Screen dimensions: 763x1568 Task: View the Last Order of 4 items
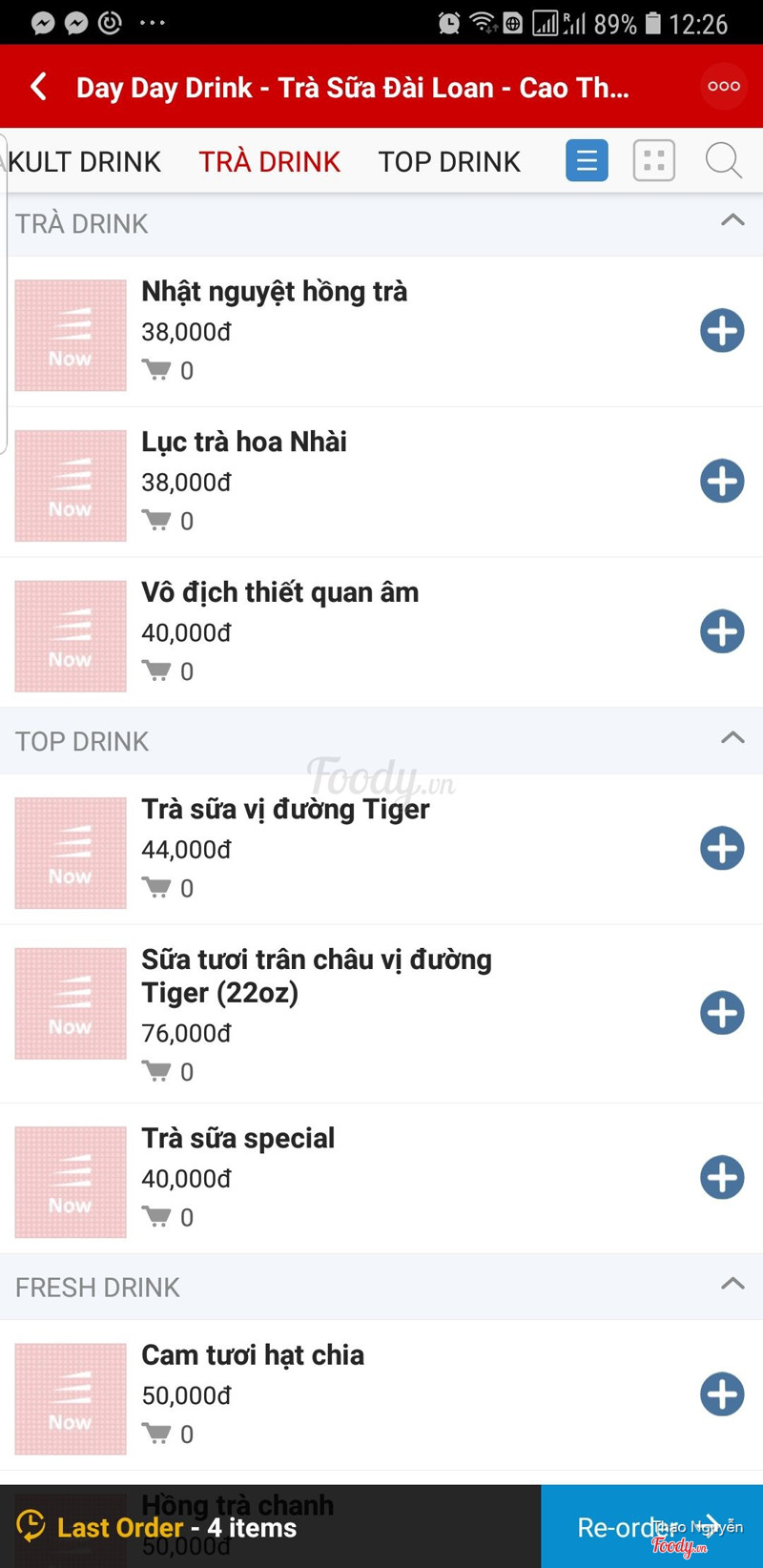(176, 1527)
